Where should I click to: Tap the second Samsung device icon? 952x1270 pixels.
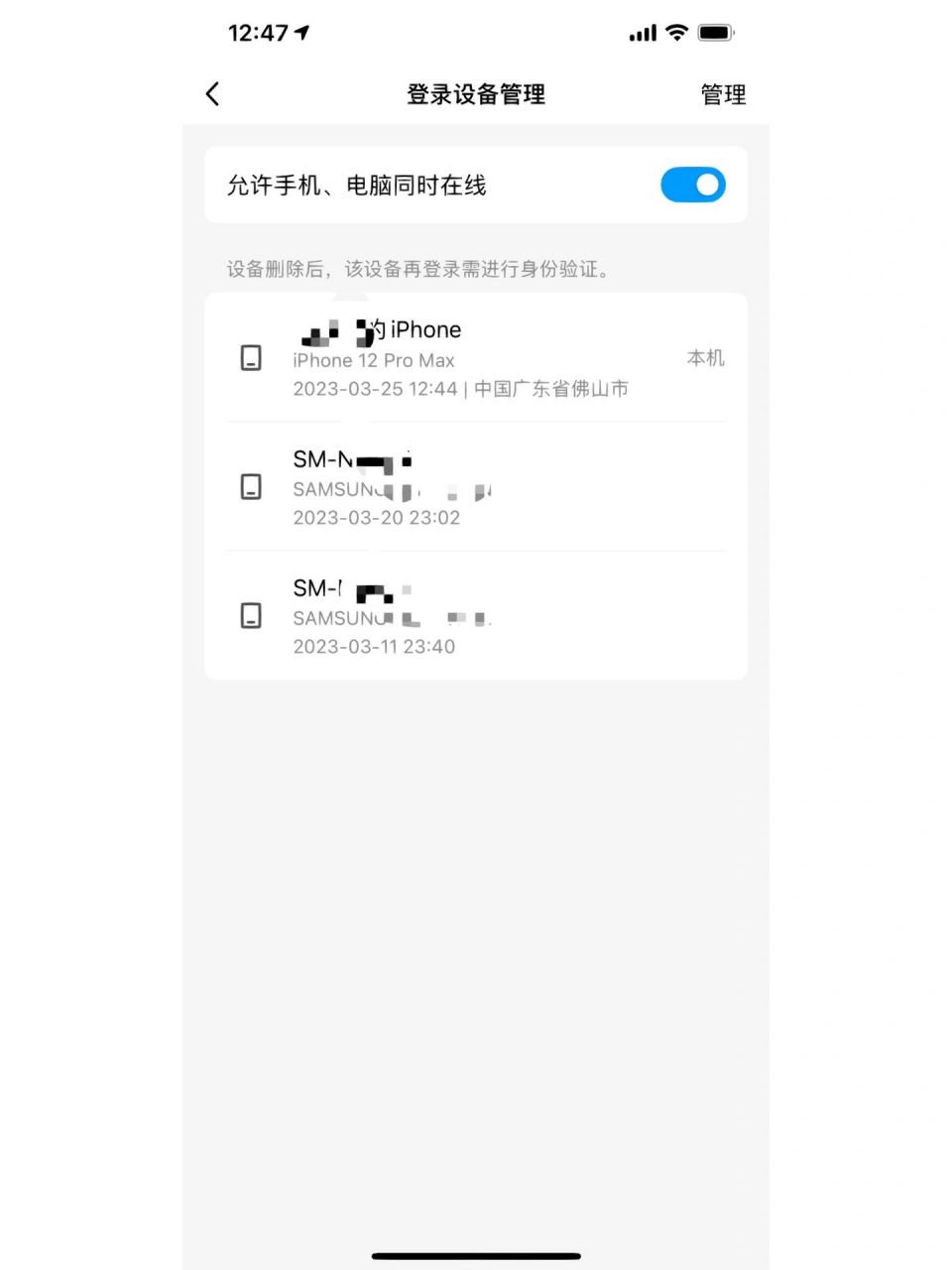(x=250, y=615)
